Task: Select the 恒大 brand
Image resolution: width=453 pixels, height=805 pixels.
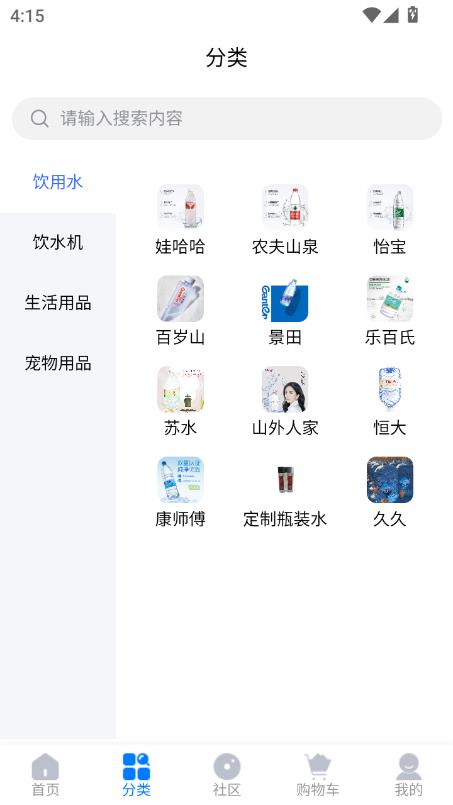Action: coord(390,401)
